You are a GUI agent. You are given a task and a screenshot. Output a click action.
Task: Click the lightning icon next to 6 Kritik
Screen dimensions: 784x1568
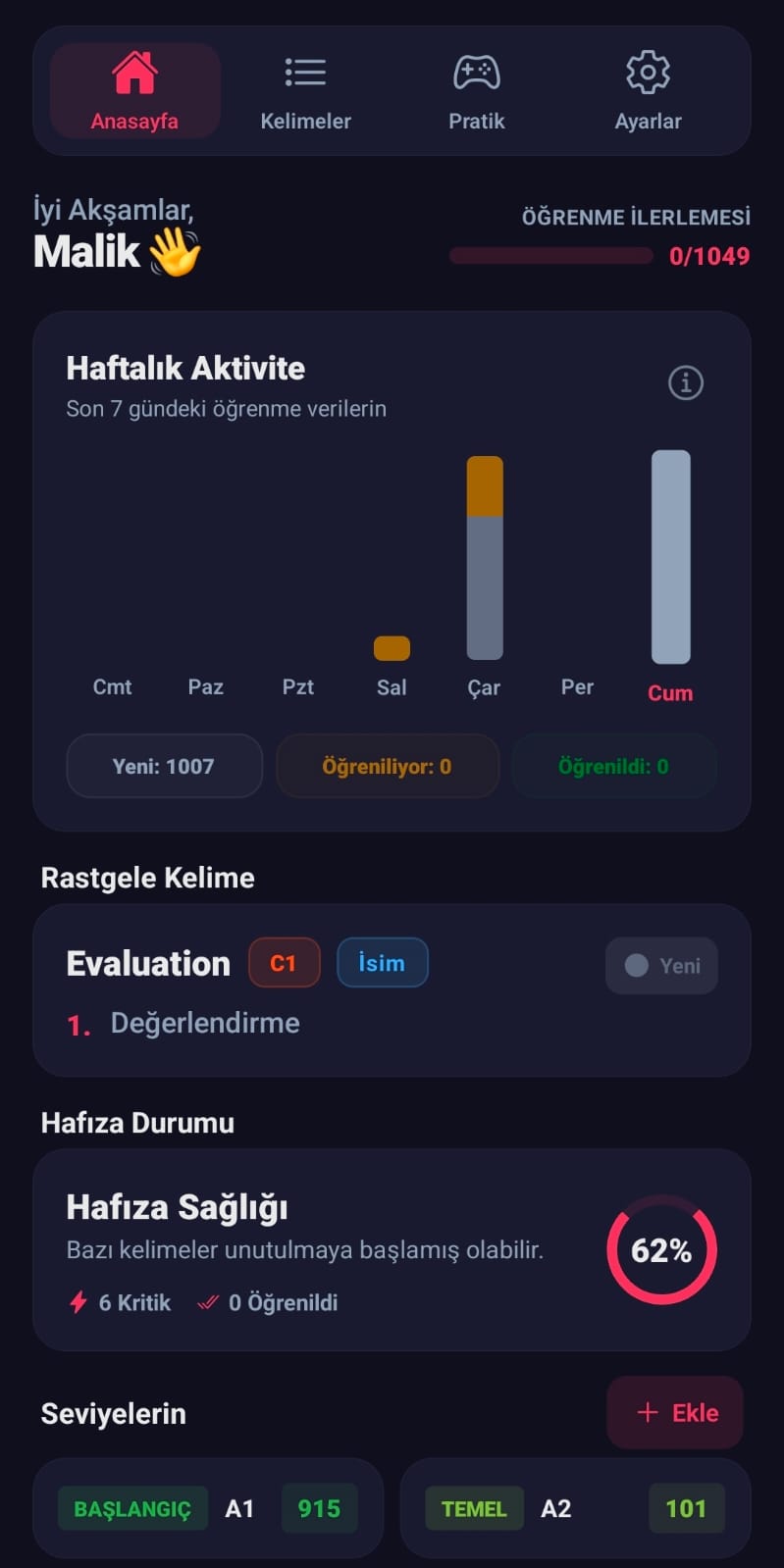pos(79,1302)
